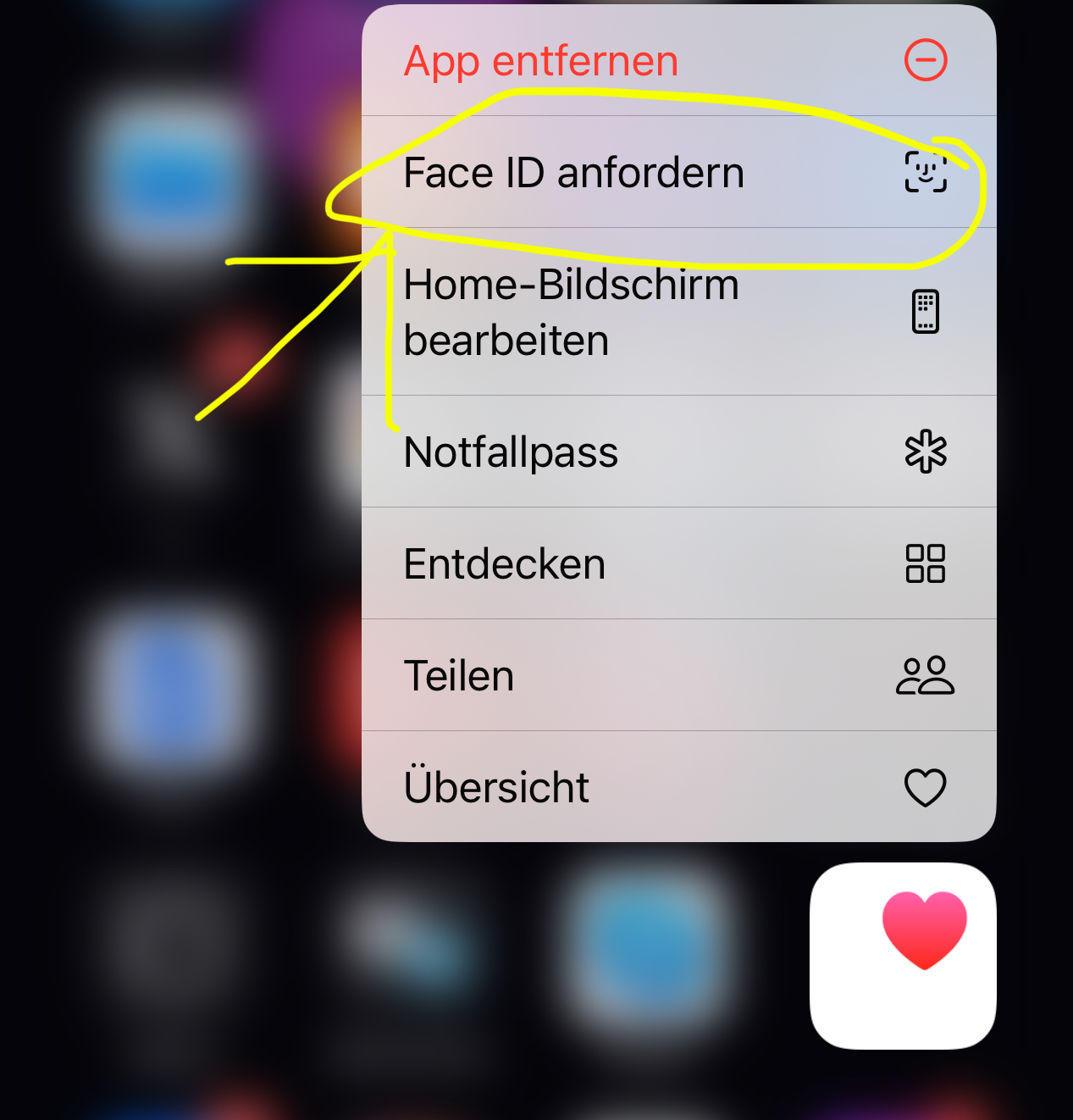1073x1120 pixels.
Task: Open the Entdecken shortcut
Action: pyautogui.click(x=678, y=563)
